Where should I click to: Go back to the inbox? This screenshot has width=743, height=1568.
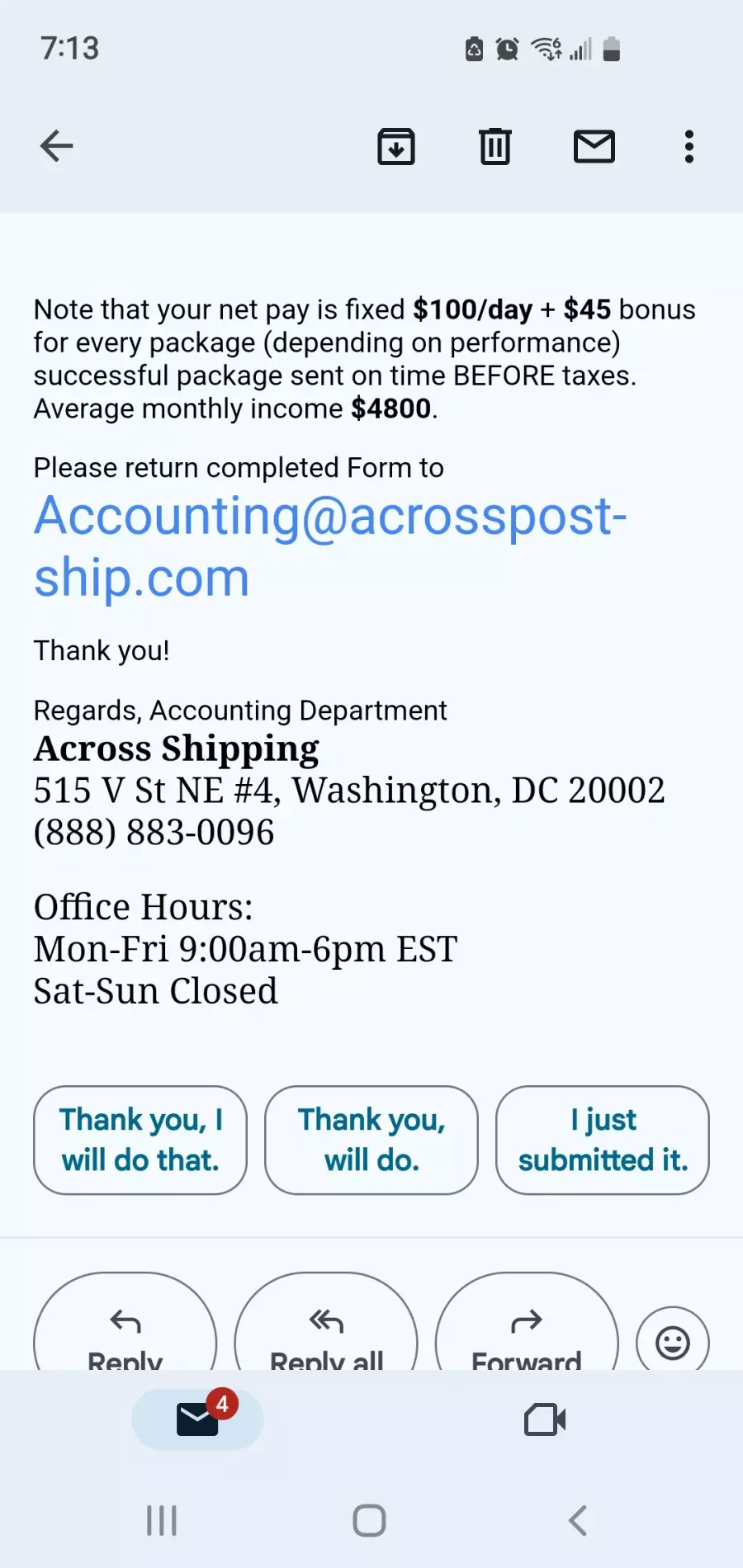tap(57, 147)
